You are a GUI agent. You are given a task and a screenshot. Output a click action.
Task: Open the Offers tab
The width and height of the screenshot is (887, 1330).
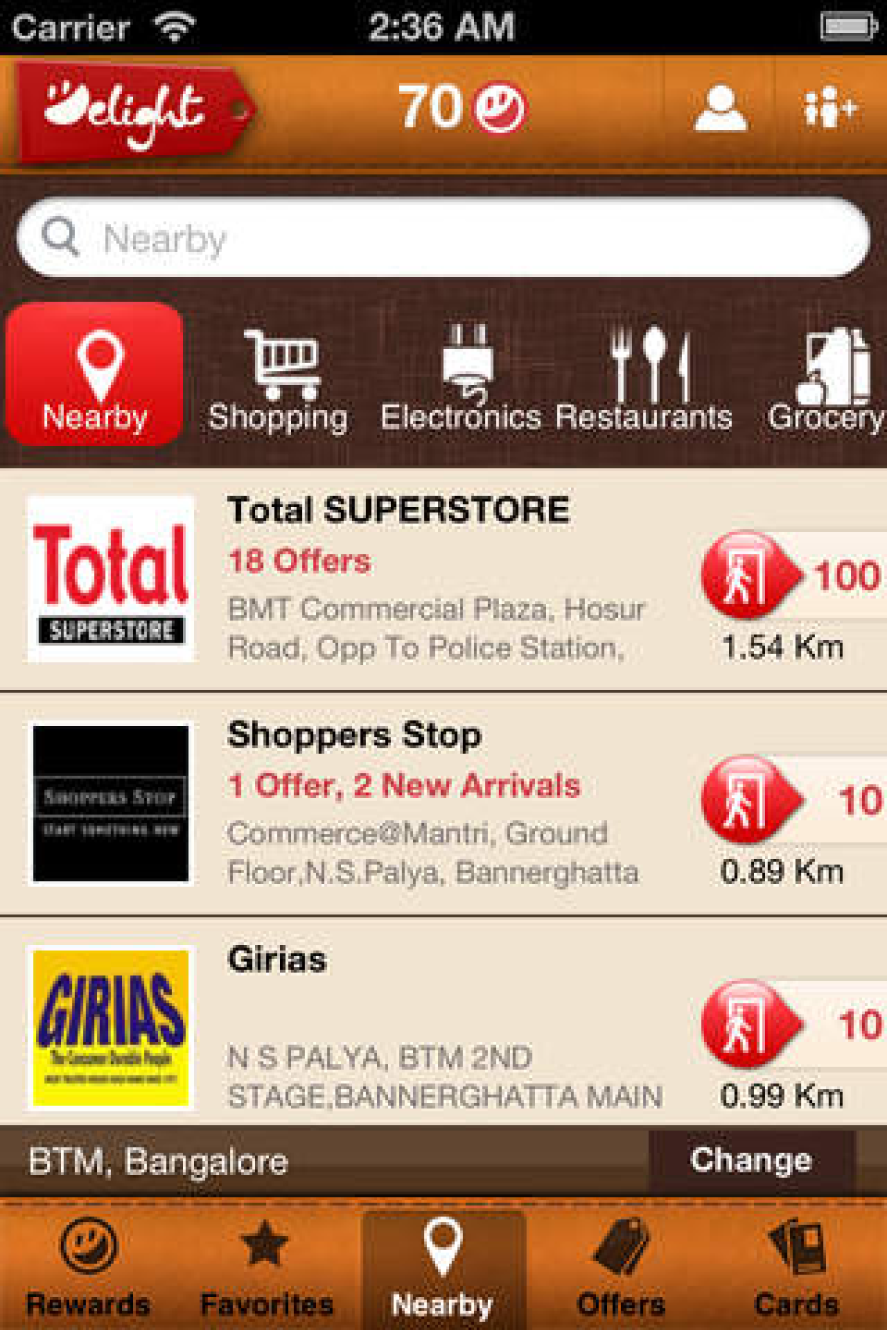tap(620, 1268)
